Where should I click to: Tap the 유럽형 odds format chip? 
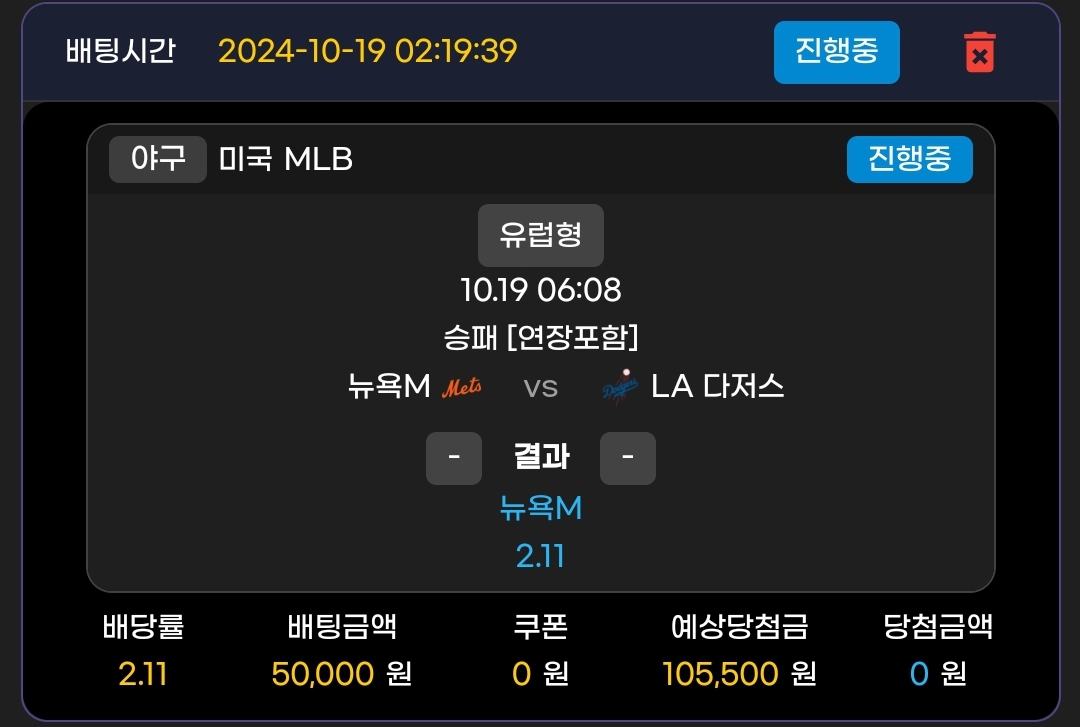click(540, 235)
